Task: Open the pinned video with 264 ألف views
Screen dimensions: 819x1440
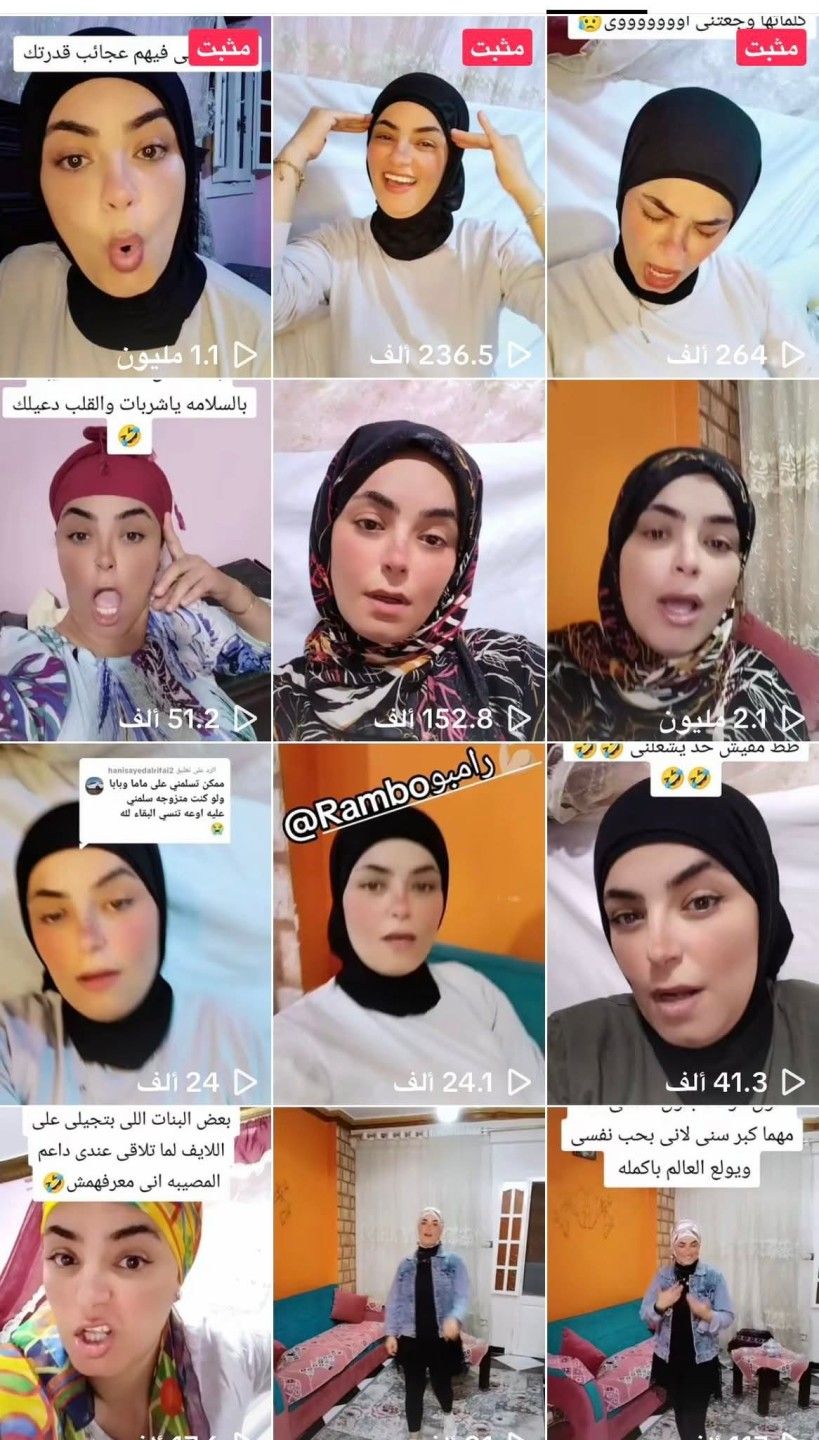Action: [683, 200]
